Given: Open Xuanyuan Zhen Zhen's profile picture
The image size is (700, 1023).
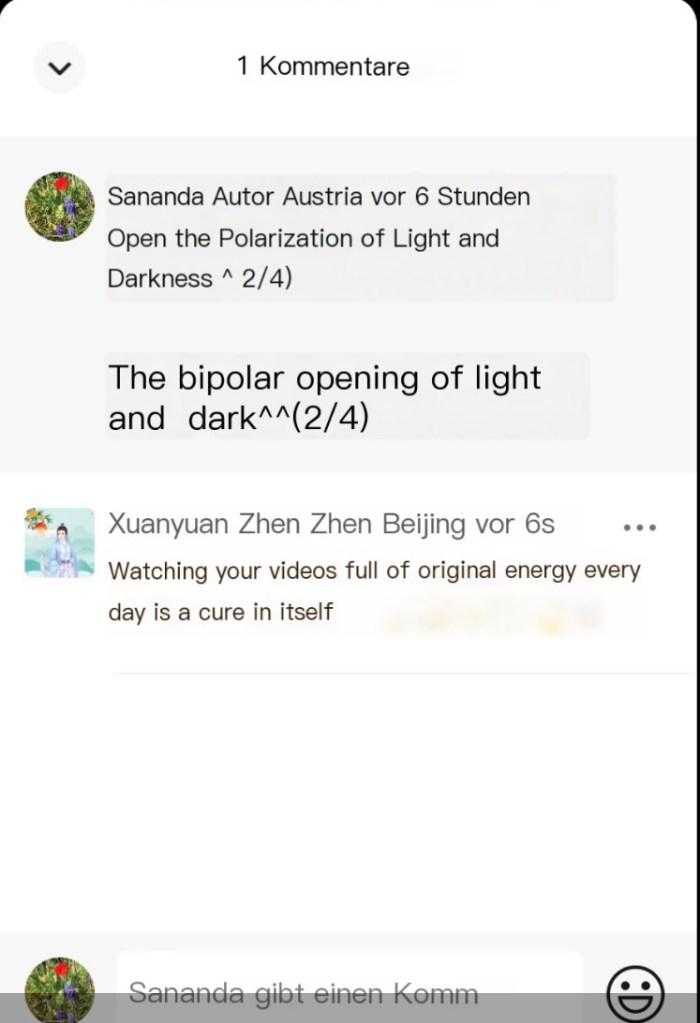Looking at the screenshot, I should tap(59, 542).
